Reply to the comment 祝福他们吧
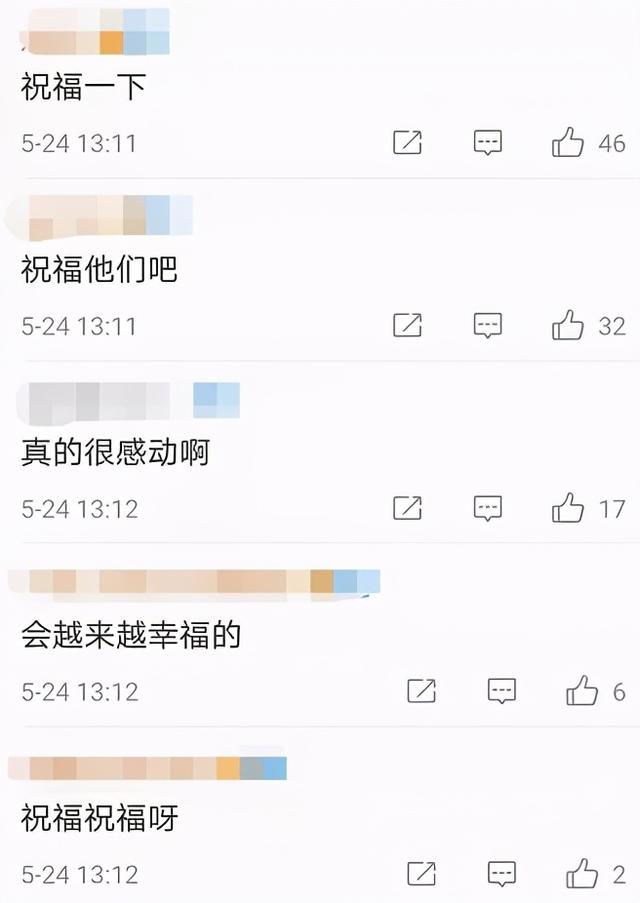Viewport: 640px width, 903px height. (x=487, y=325)
